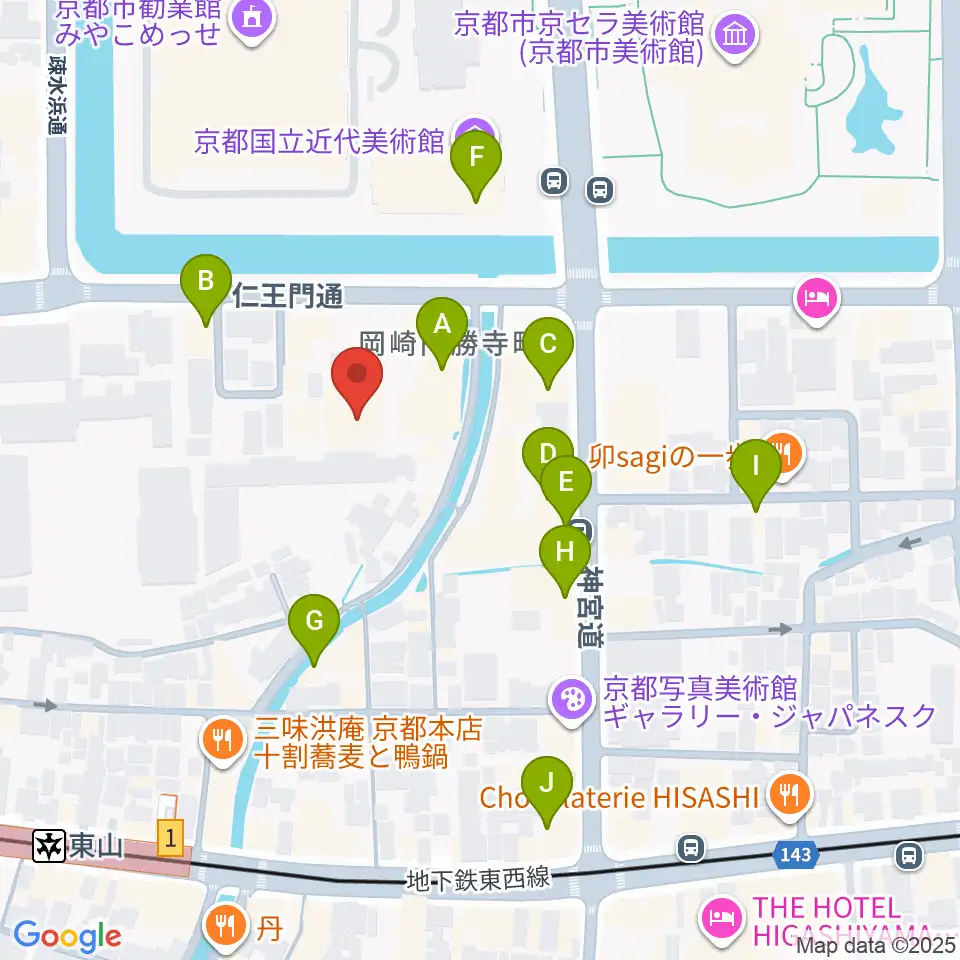Open Chocolaterie HISASHI restaurant pin
This screenshot has width=960, height=960.
[x=789, y=797]
